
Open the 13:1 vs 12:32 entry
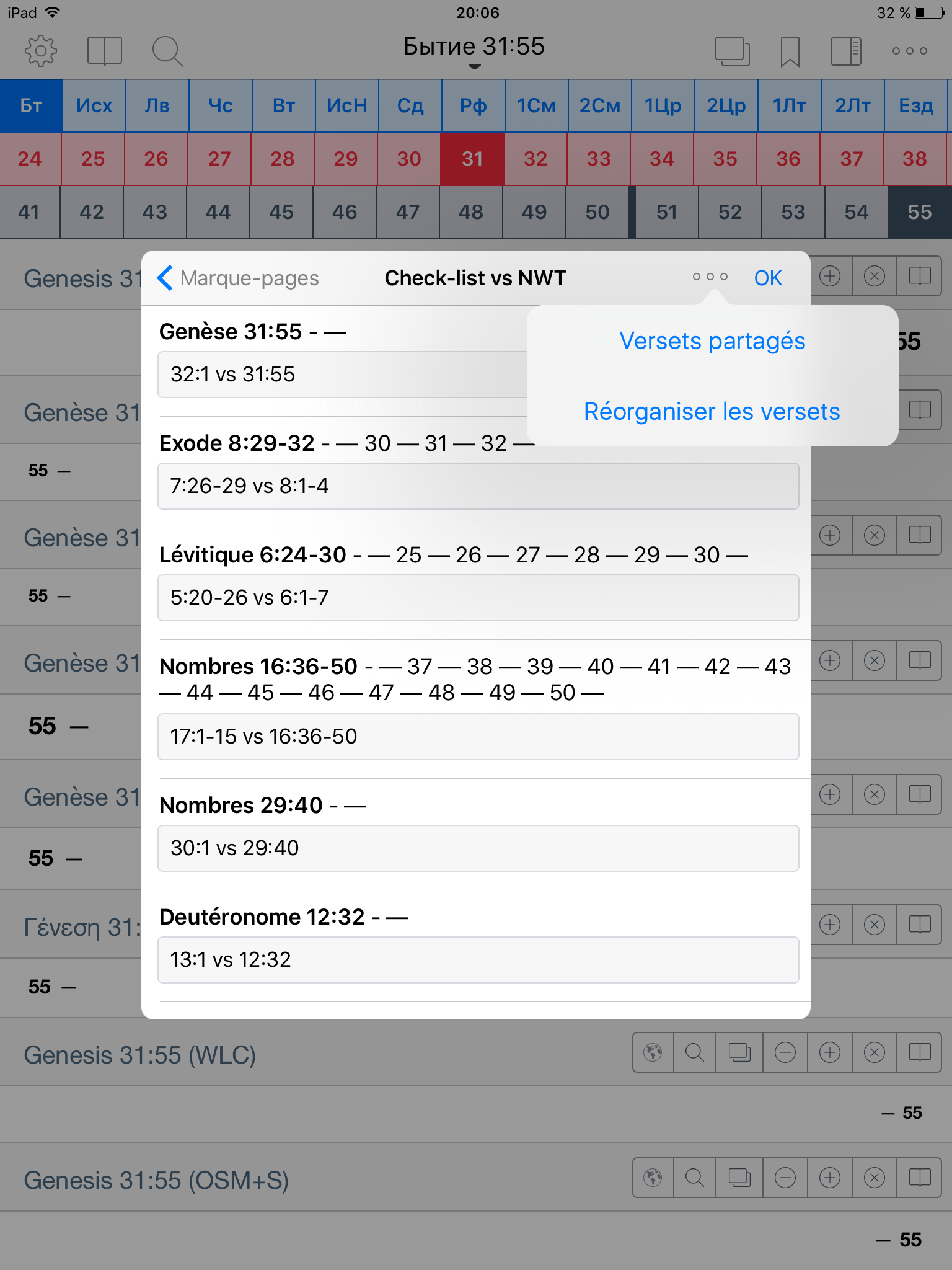(478, 960)
